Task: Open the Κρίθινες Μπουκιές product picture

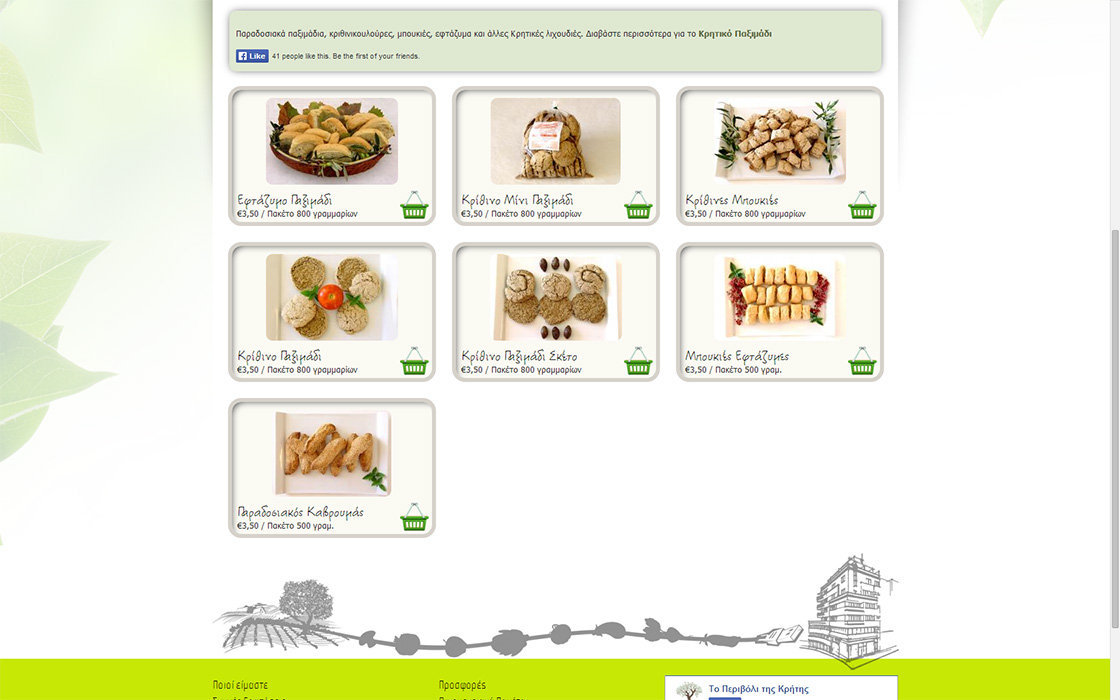Action: pyautogui.click(x=780, y=140)
